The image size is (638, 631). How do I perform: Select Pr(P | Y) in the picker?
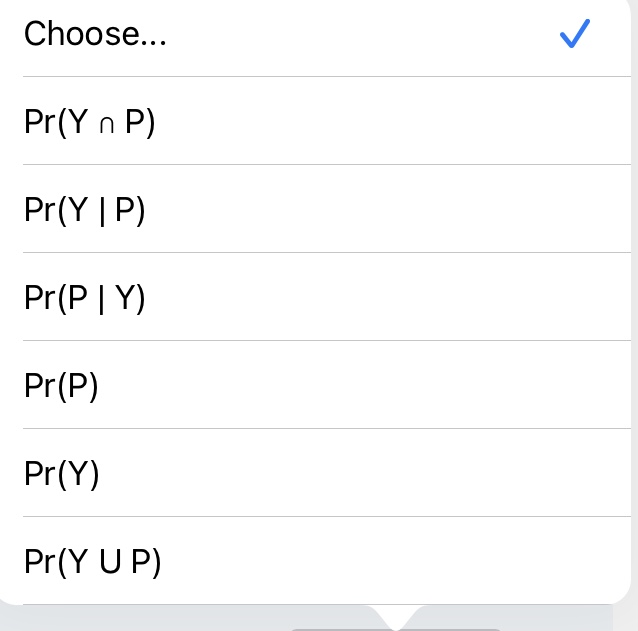click(x=300, y=298)
